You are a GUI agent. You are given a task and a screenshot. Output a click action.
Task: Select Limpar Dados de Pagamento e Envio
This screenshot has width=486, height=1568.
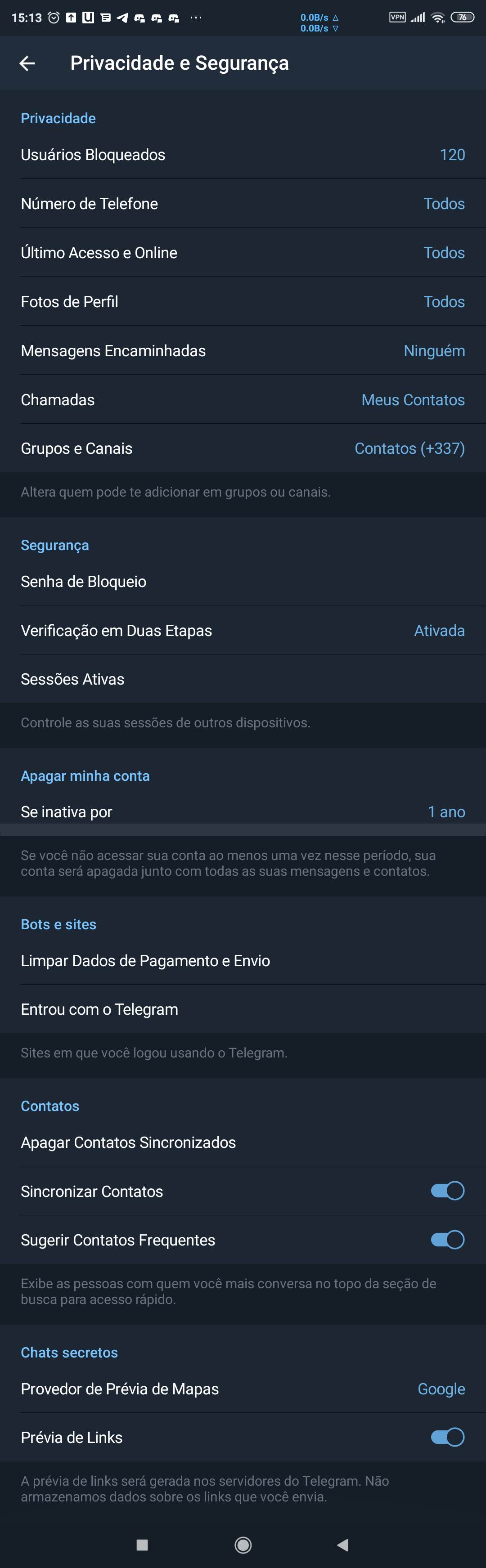tap(243, 960)
